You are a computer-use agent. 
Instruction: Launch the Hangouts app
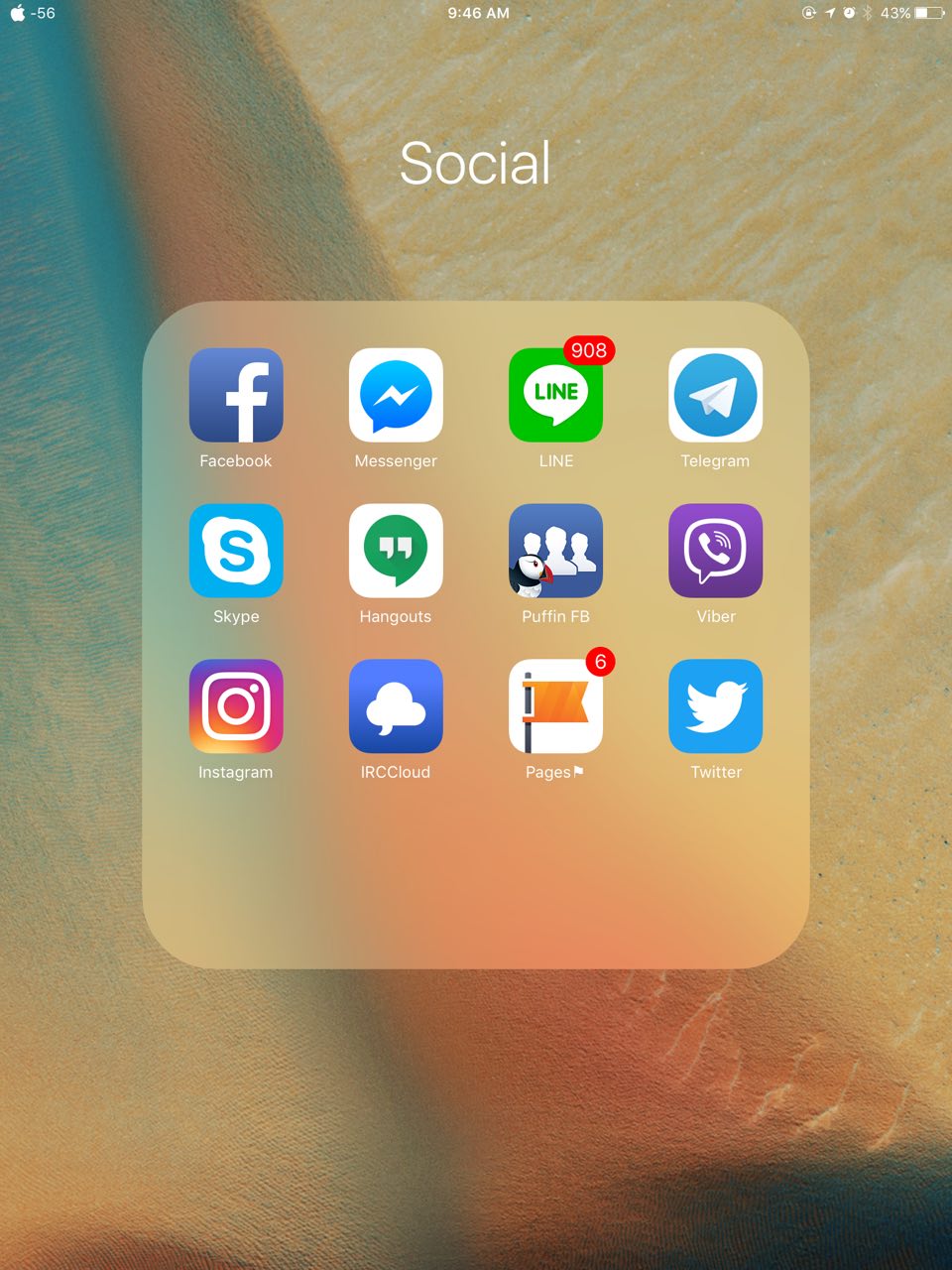tap(396, 551)
